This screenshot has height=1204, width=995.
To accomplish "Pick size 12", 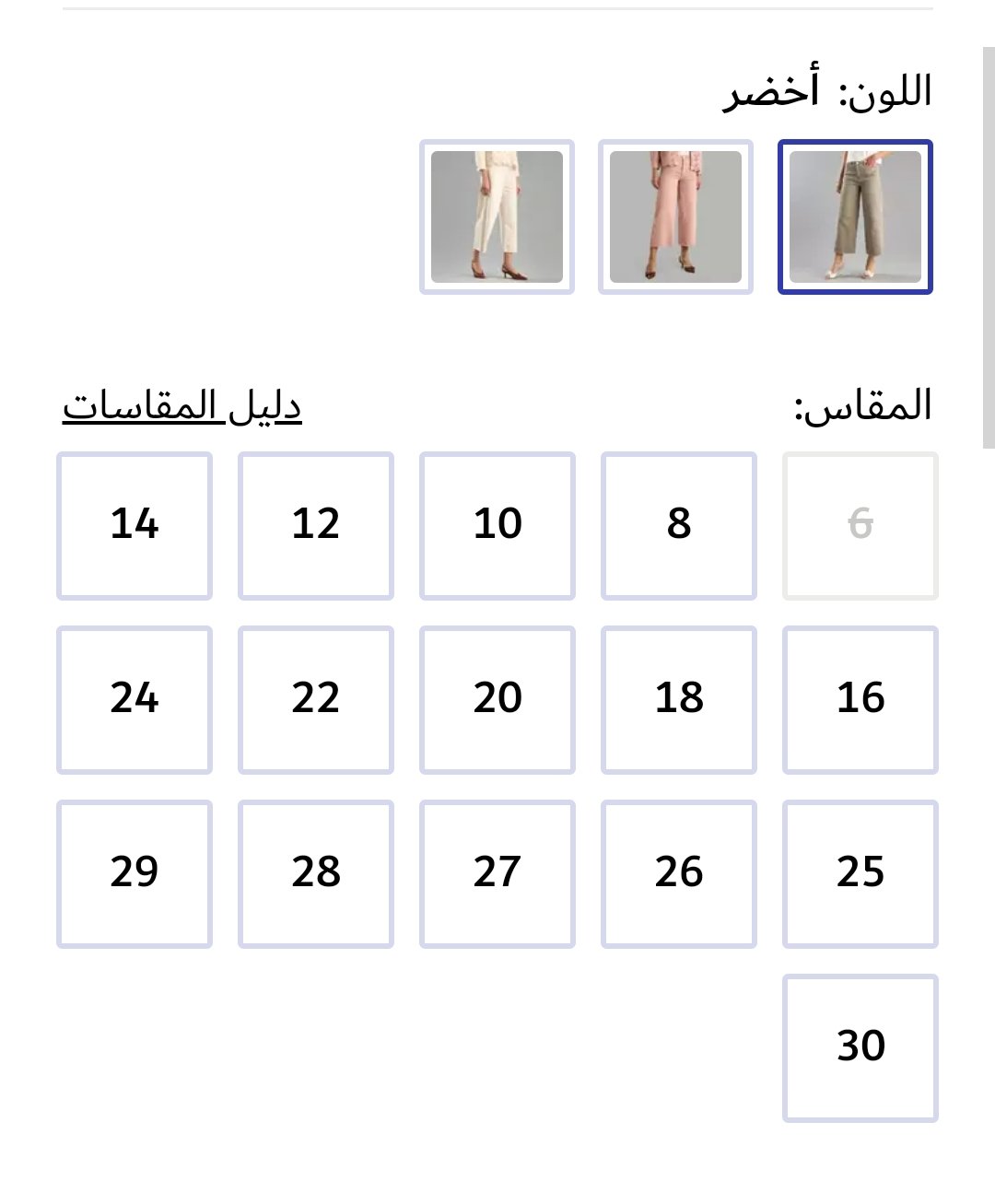I will click(316, 525).
